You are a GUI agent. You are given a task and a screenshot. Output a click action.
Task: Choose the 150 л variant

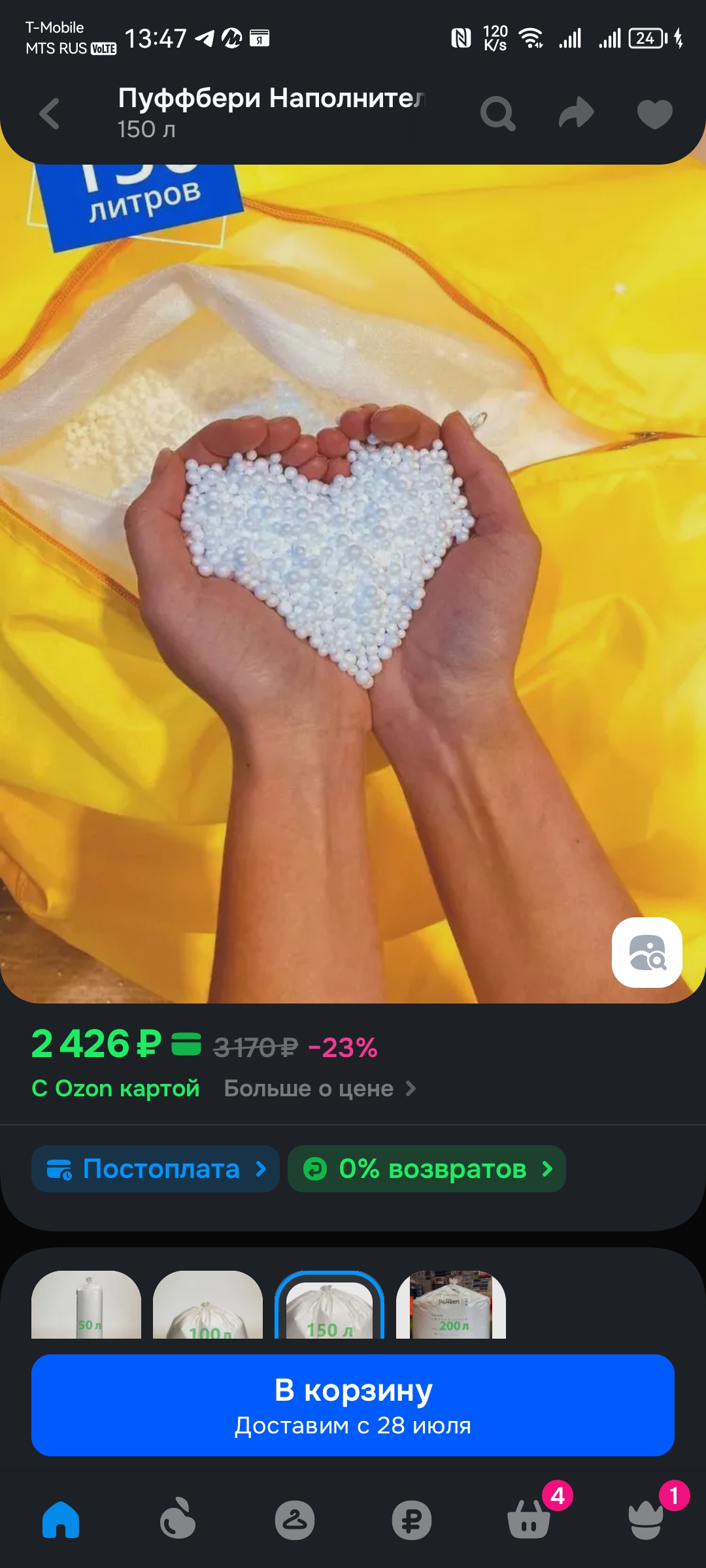(329, 1305)
